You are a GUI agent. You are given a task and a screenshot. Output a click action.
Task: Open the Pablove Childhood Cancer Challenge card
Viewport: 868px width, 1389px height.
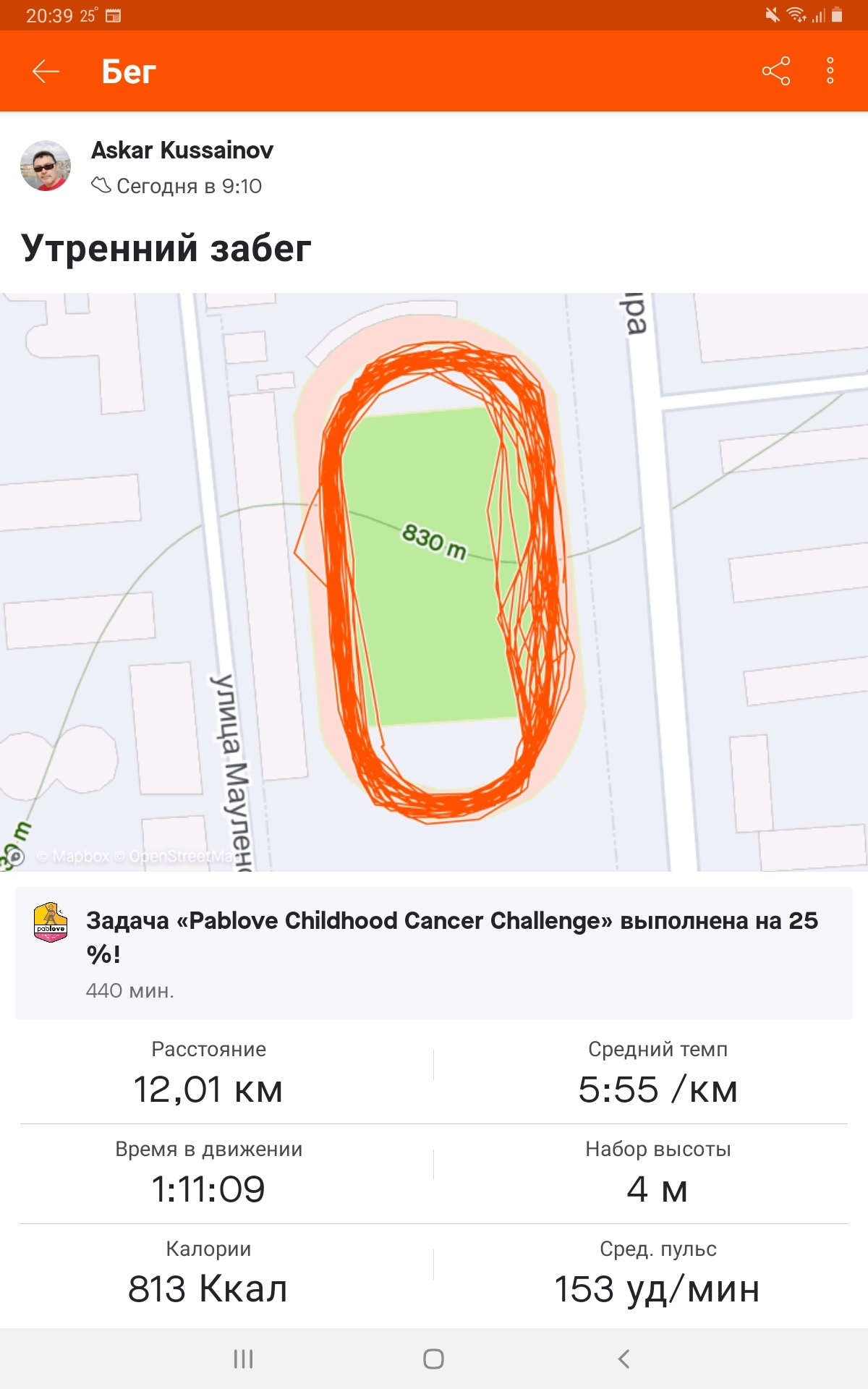[434, 953]
